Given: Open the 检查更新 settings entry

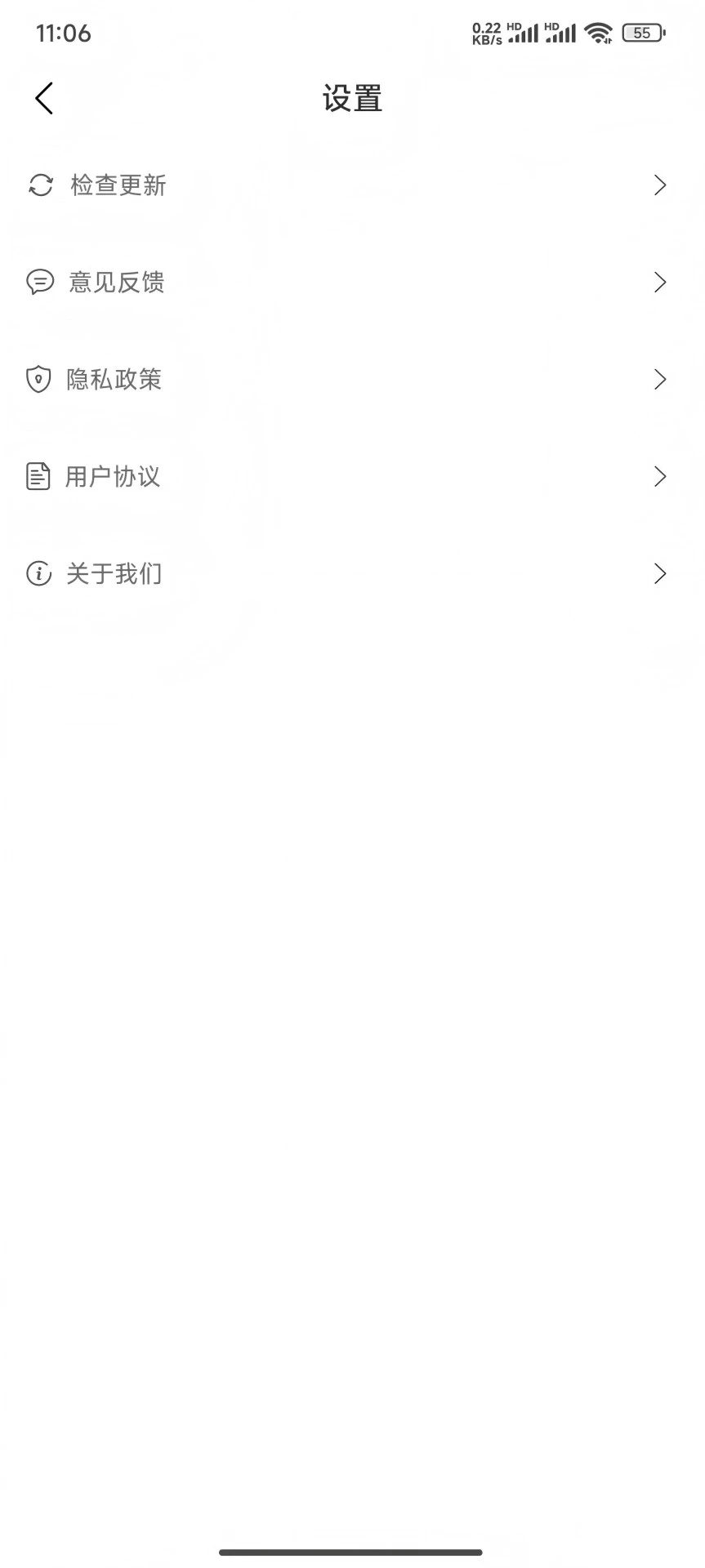Looking at the screenshot, I should 117,185.
